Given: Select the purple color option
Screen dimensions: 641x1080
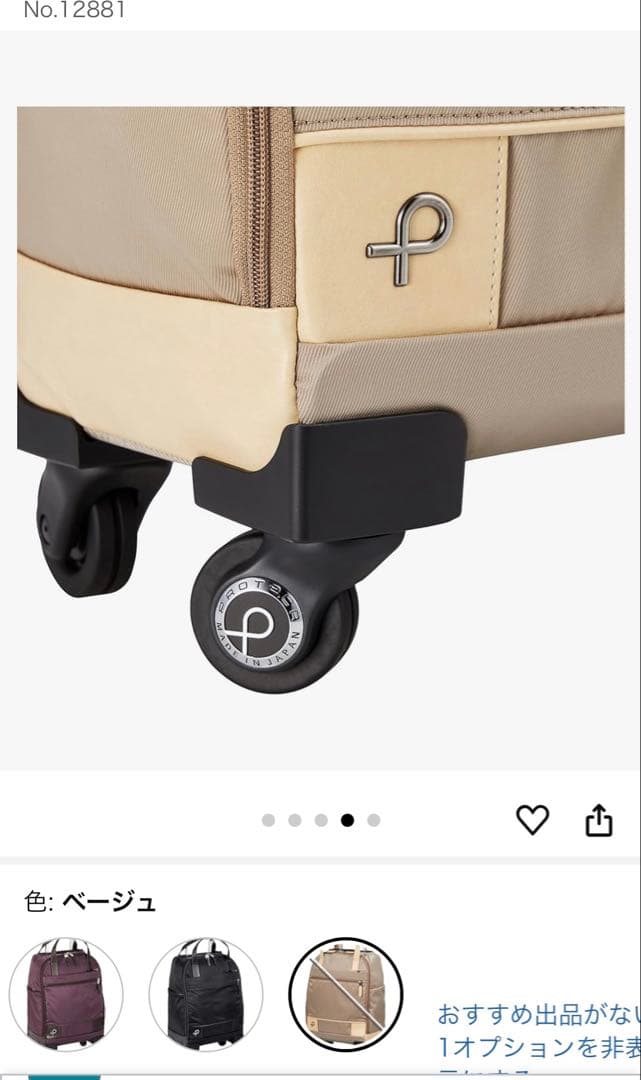Looking at the screenshot, I should (66, 994).
